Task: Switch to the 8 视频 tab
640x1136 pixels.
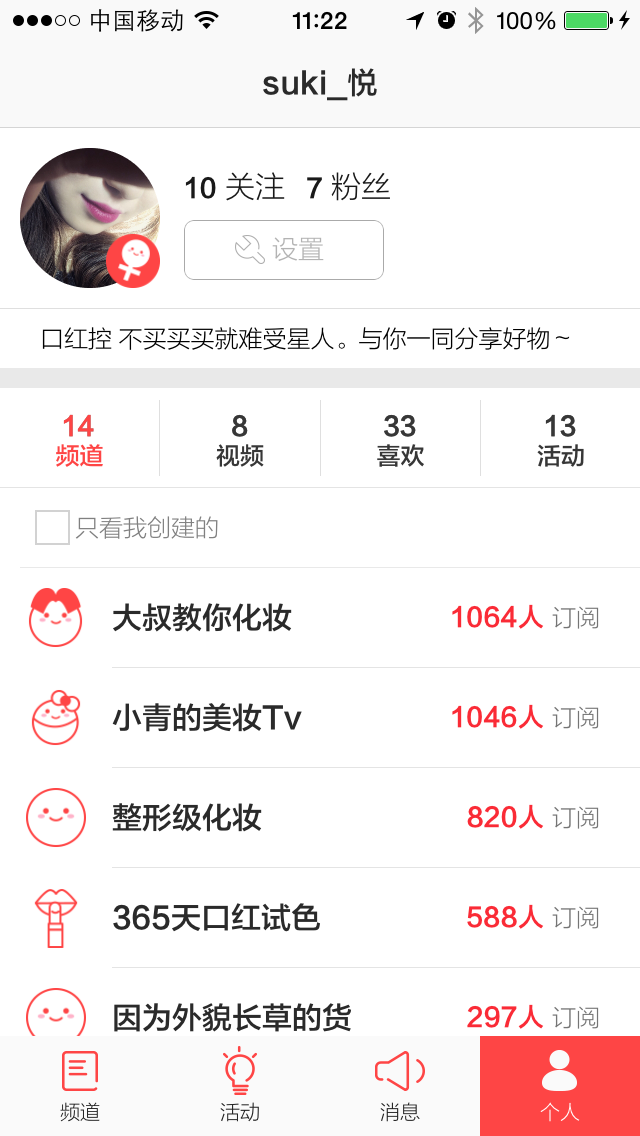Action: tap(240, 440)
